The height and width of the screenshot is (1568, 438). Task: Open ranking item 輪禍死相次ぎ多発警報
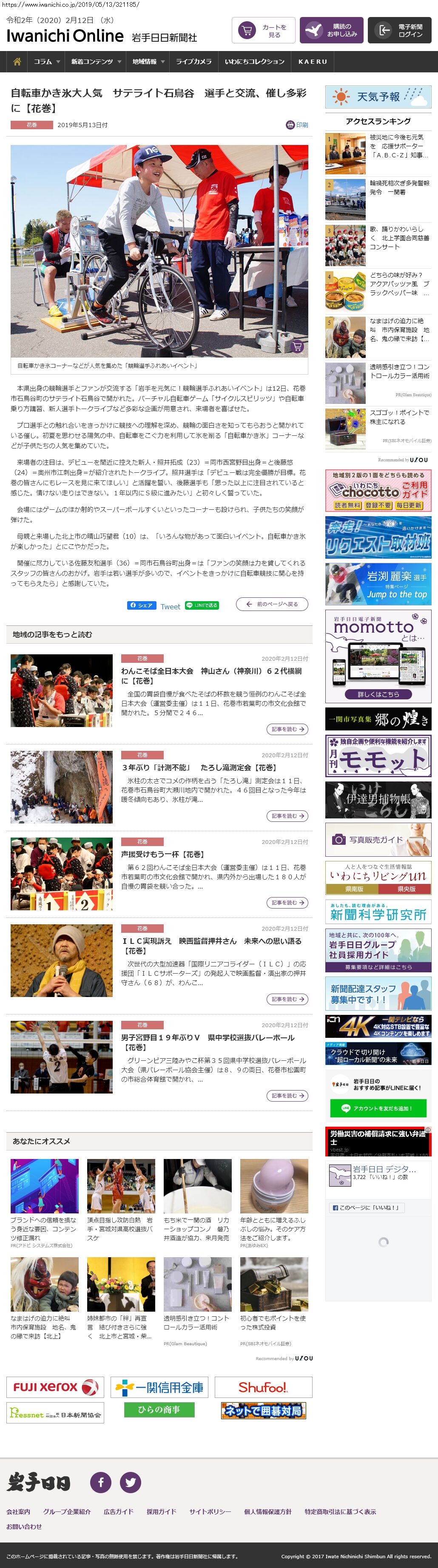(x=399, y=187)
